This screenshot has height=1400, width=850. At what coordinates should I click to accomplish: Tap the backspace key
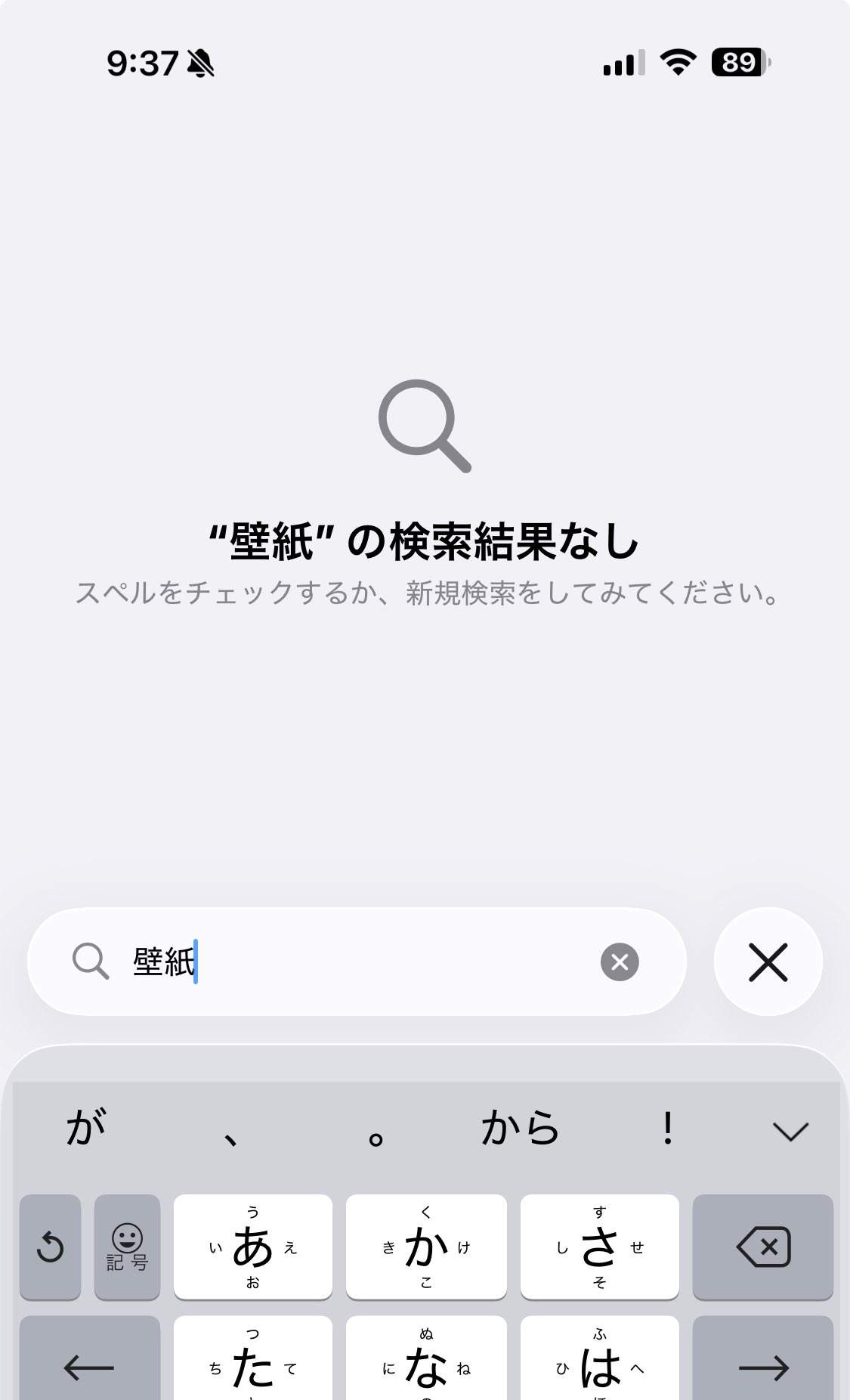click(x=763, y=1247)
